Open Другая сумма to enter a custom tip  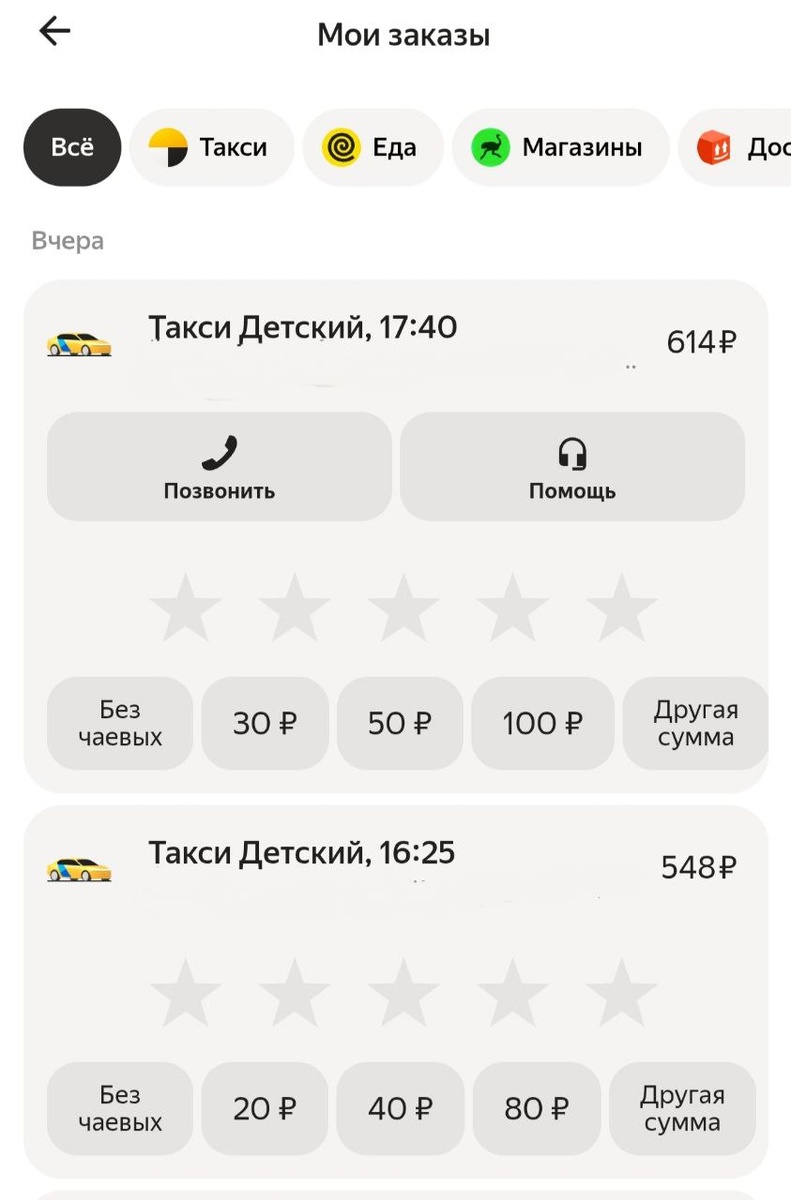696,723
